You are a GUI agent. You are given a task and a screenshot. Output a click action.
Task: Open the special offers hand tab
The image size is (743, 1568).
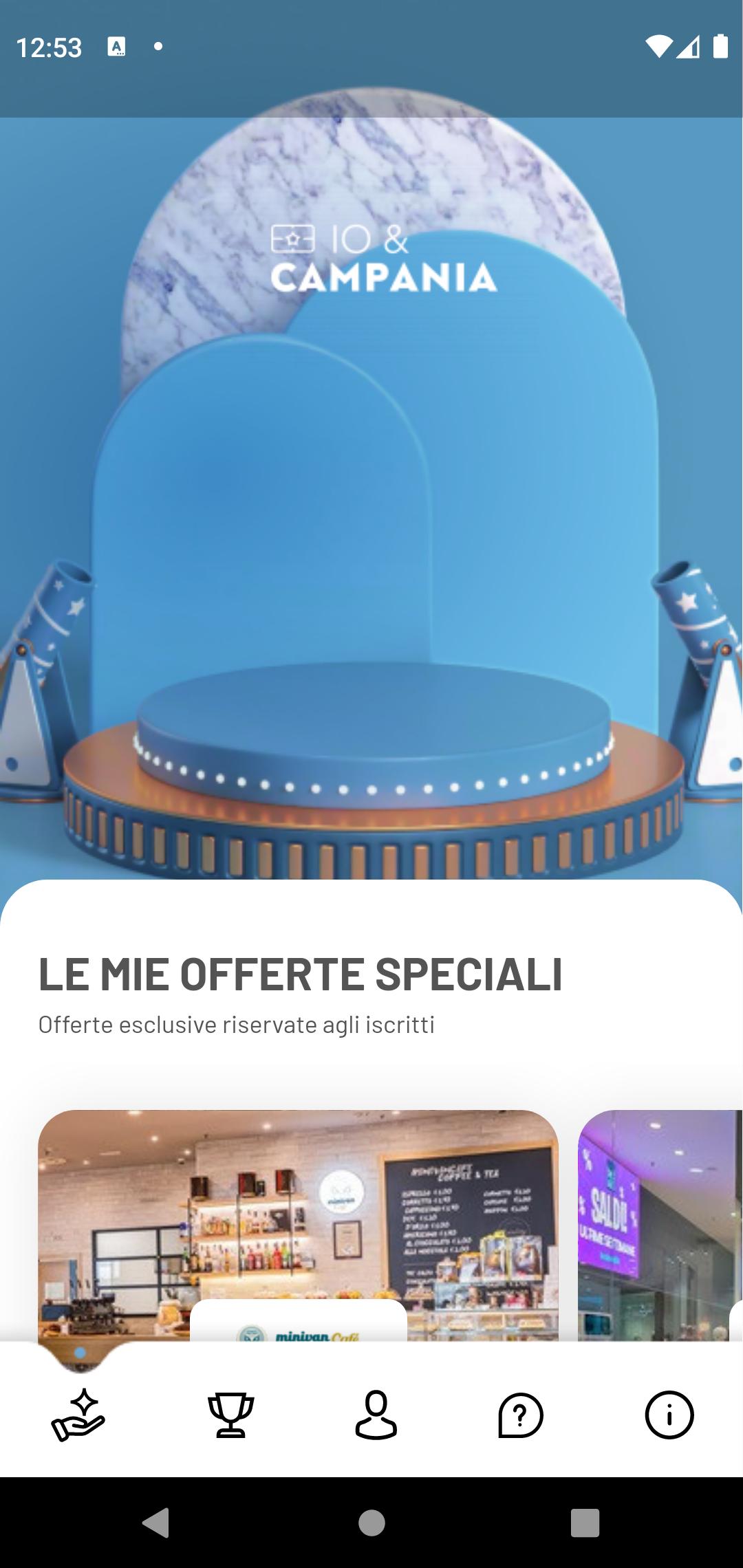[78, 1415]
